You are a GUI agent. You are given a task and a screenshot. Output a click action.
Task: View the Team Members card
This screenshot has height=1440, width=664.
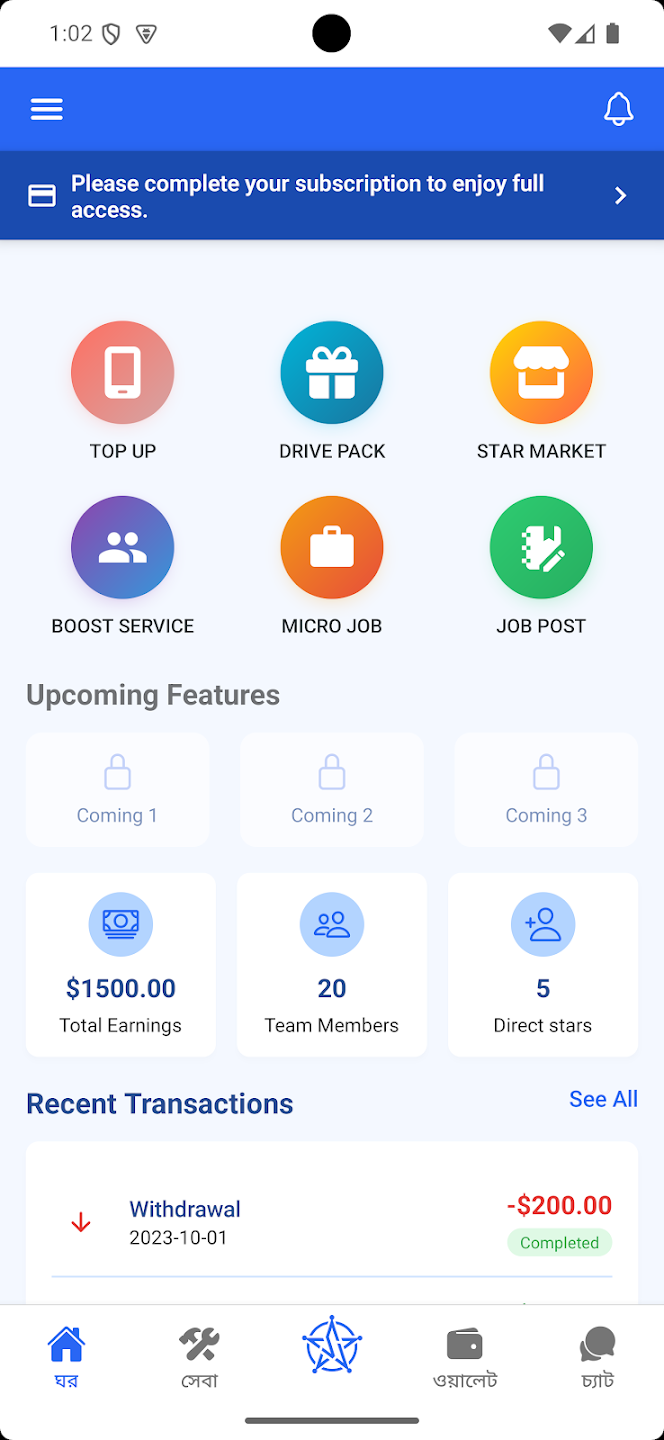tap(332, 965)
